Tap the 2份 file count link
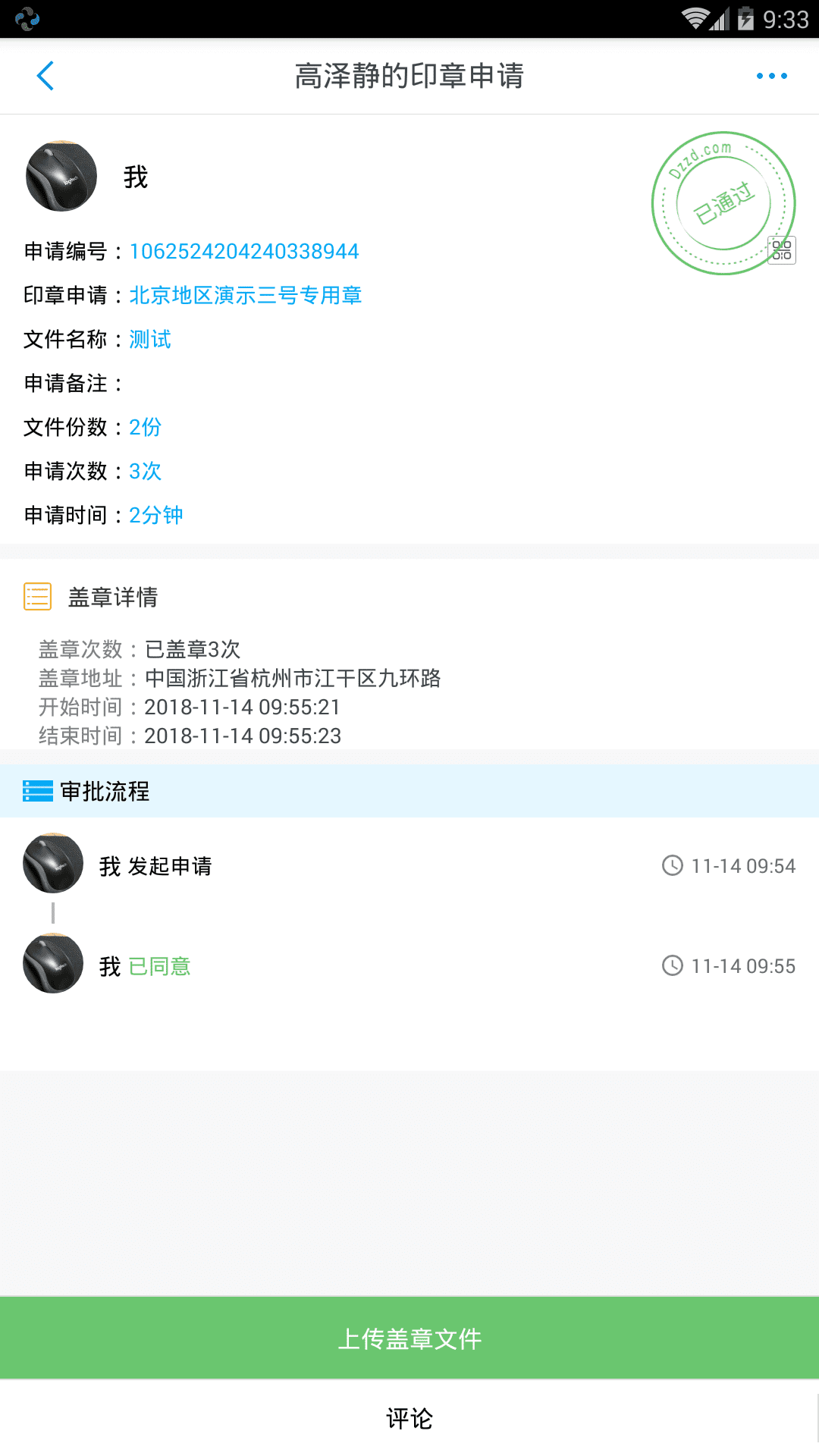The width and height of the screenshot is (819, 1456). pyautogui.click(x=144, y=428)
